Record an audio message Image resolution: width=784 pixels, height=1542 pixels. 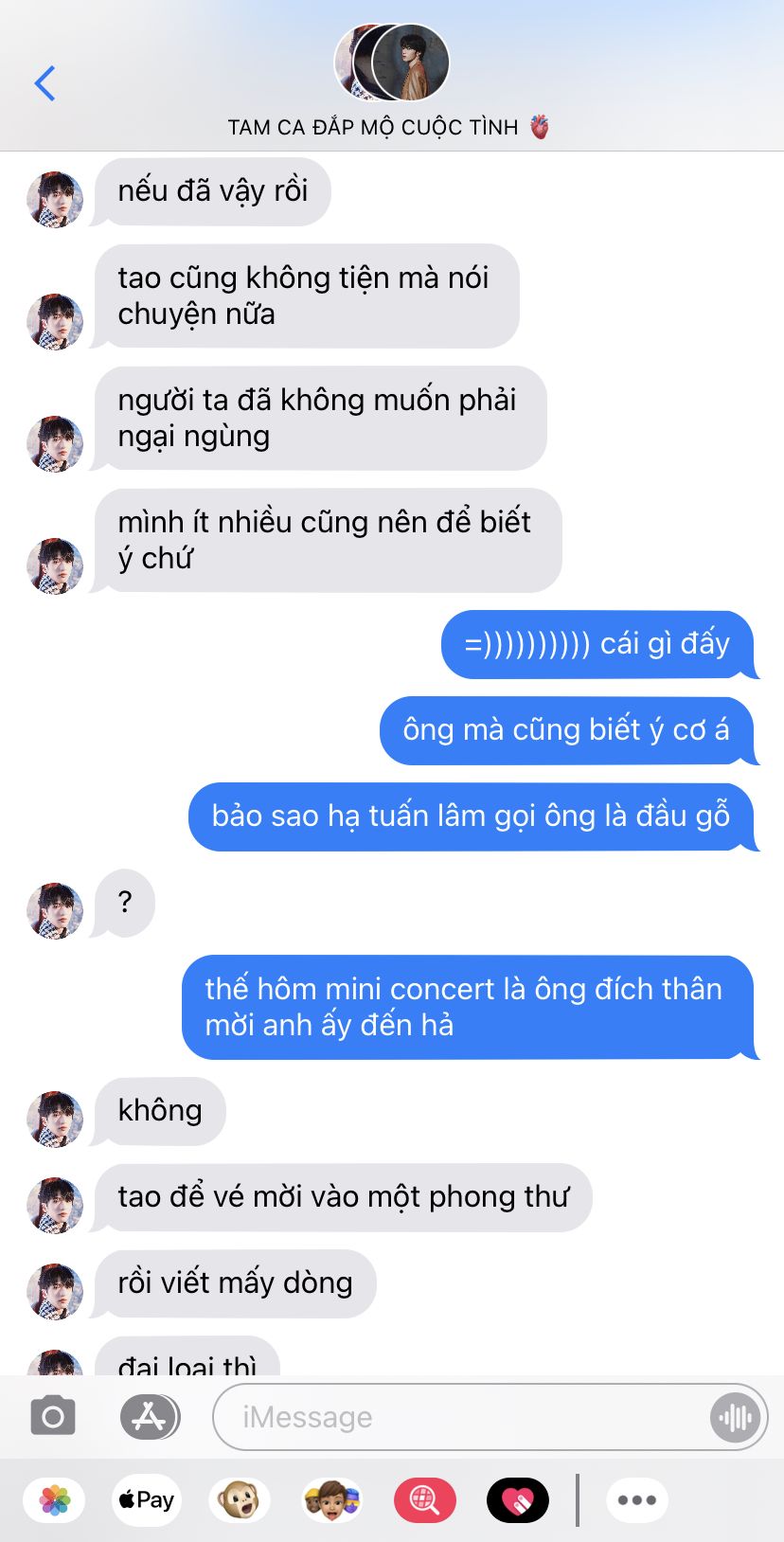pyautogui.click(x=736, y=1417)
